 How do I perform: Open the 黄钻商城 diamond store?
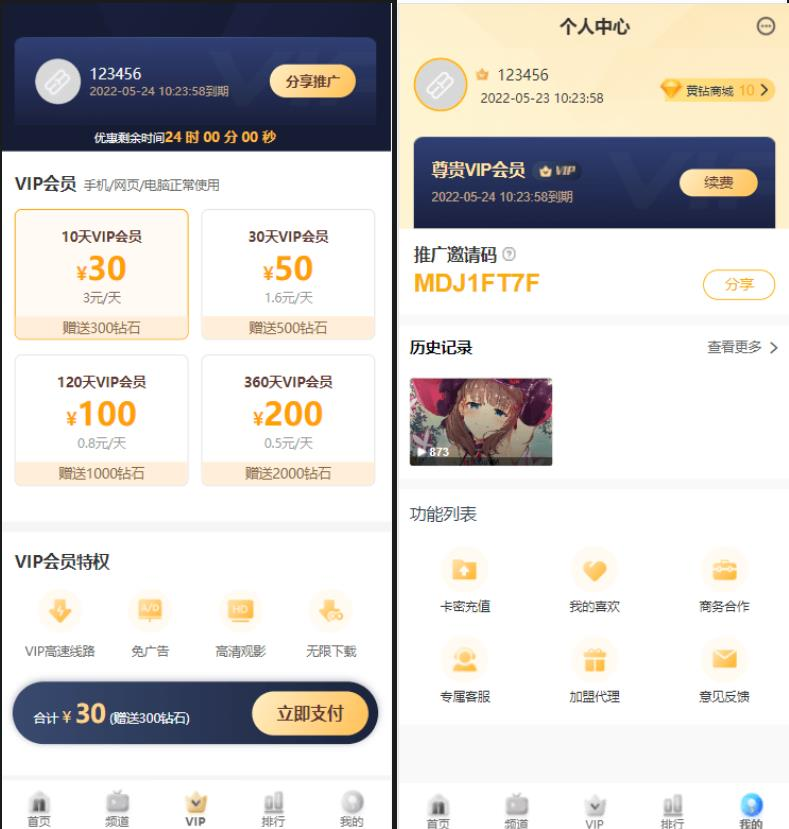[x=716, y=90]
